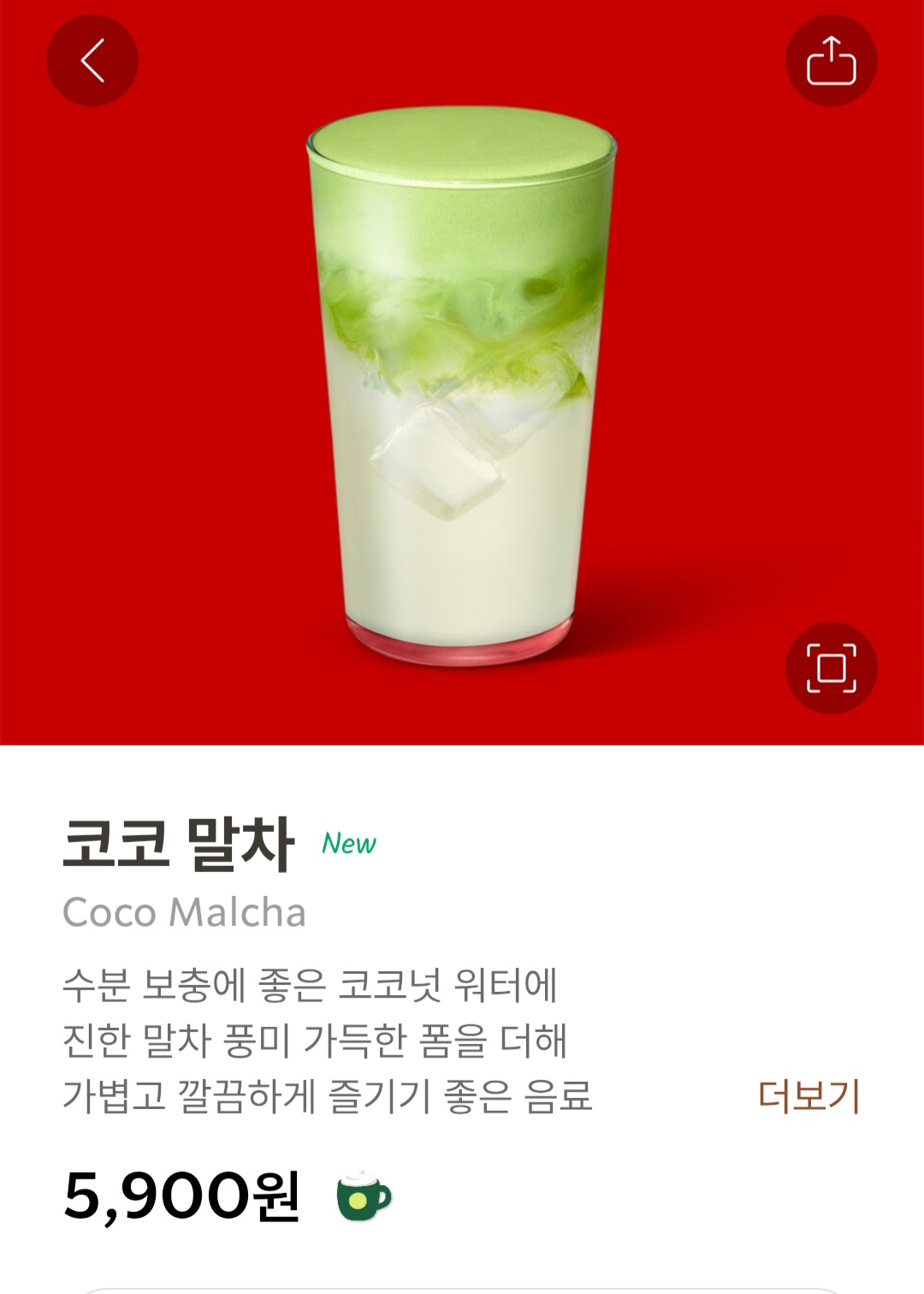Go back using the top arrow
The height and width of the screenshot is (1294, 924).
[92, 61]
